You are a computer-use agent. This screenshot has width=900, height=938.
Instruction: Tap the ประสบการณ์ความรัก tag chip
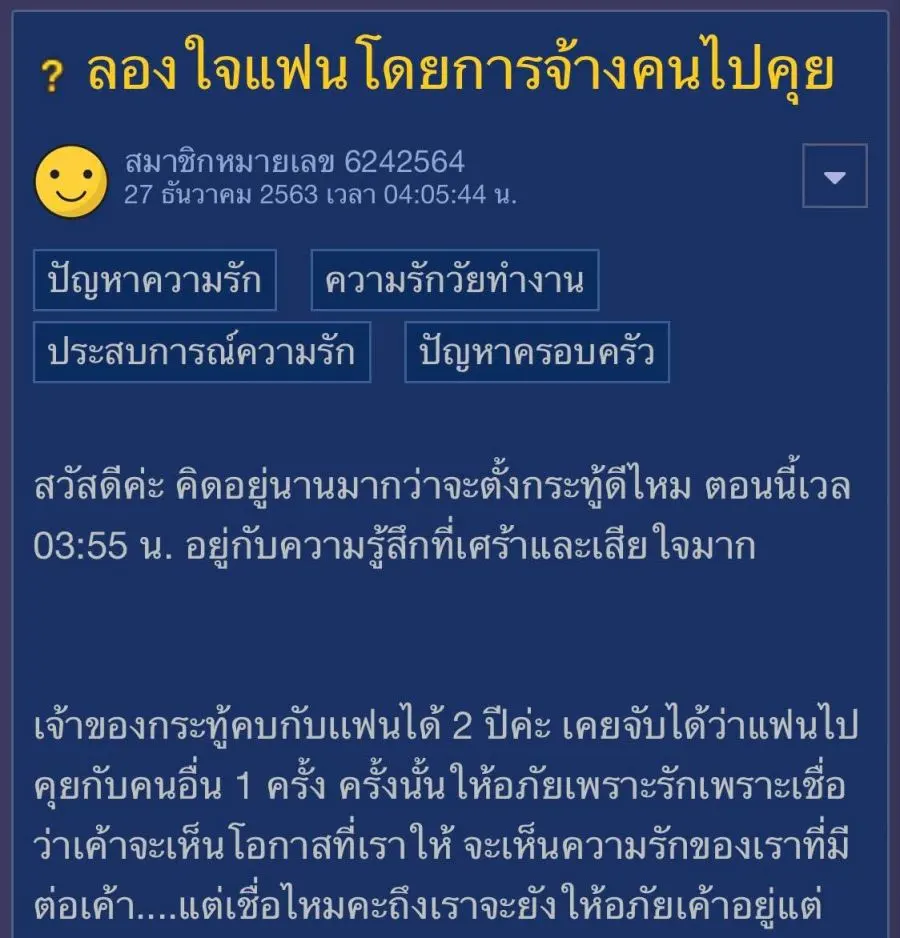pyautogui.click(x=202, y=352)
